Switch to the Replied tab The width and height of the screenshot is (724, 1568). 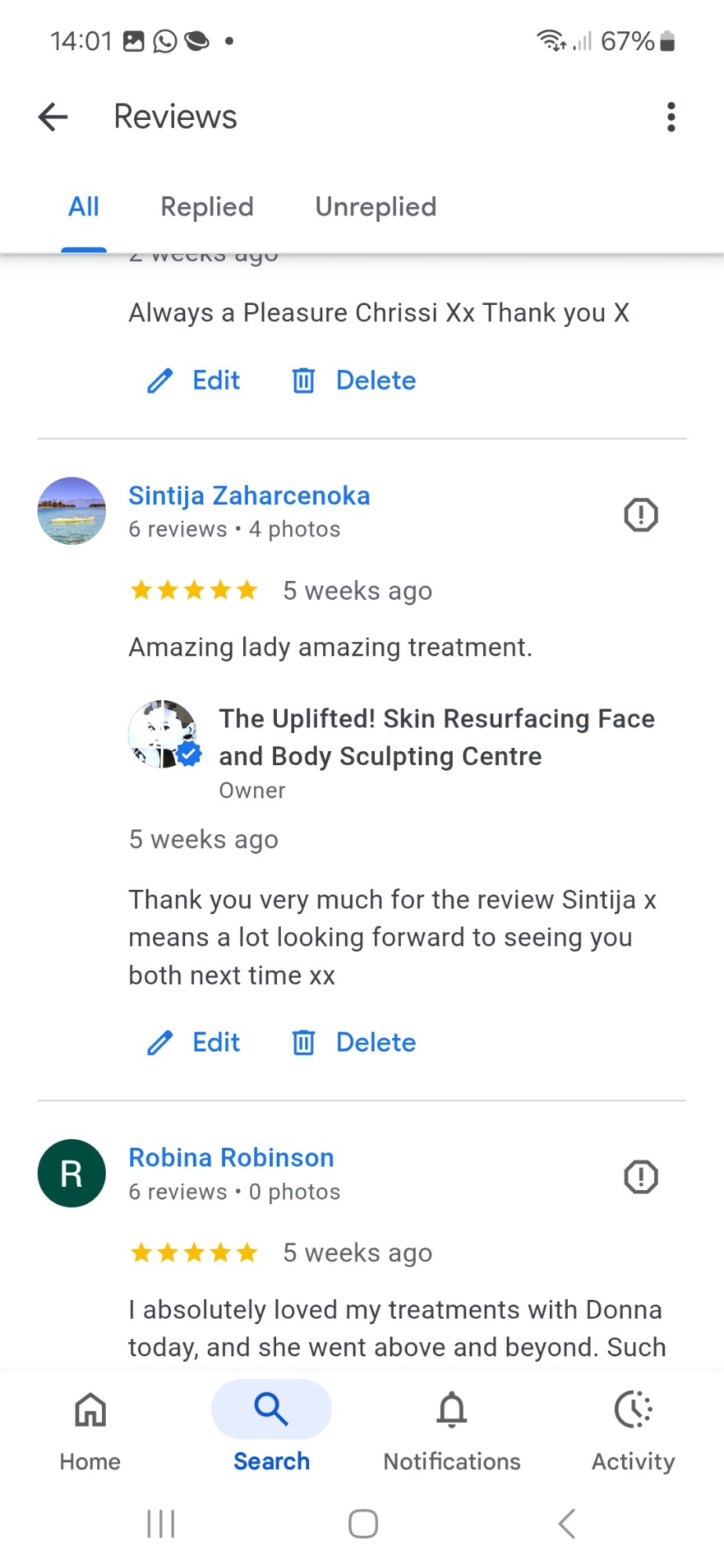coord(207,207)
